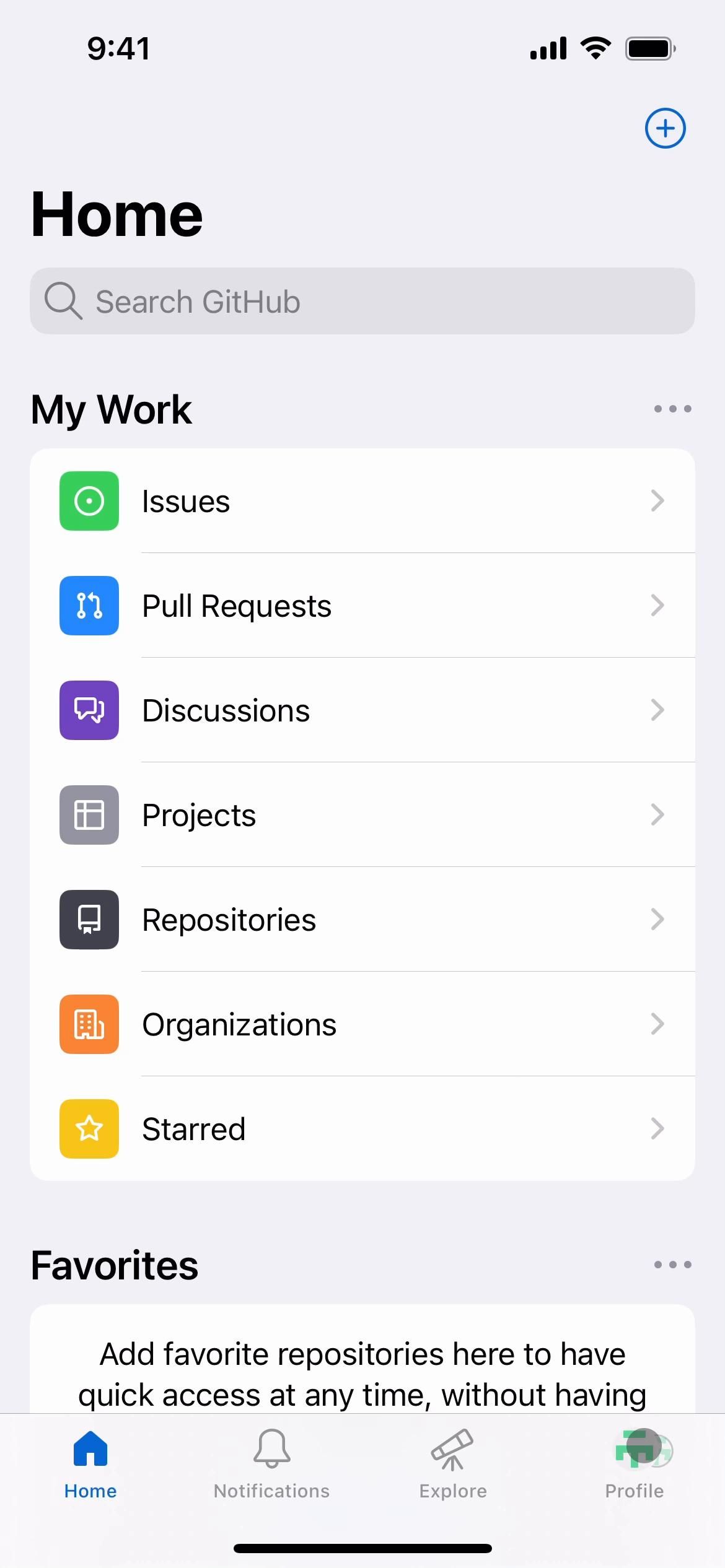Viewport: 725px width, 1568px height.
Task: Go to Discussions
Action: click(x=362, y=710)
